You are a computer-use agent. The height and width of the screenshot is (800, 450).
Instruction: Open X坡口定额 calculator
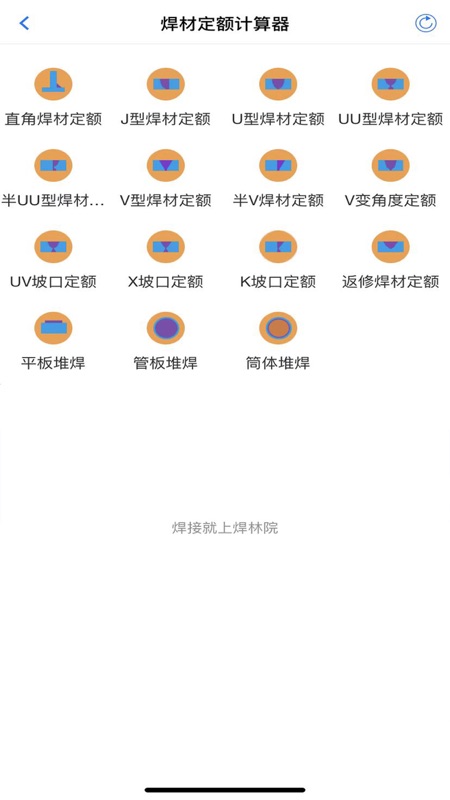click(165, 260)
